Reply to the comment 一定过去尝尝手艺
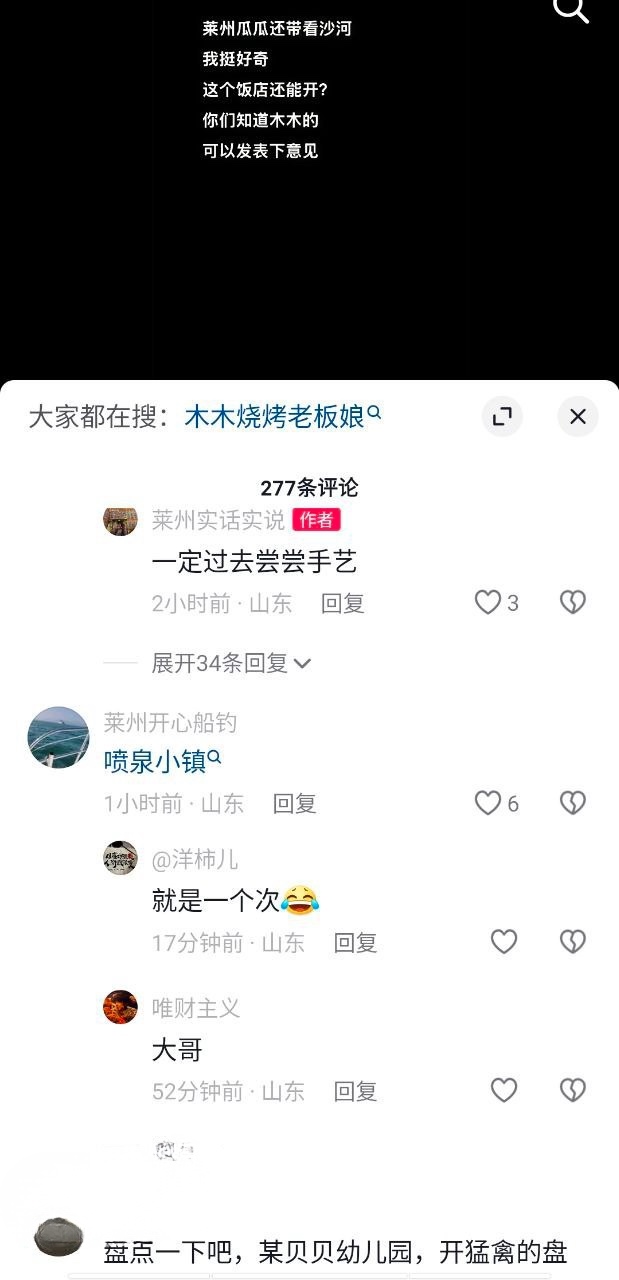This screenshot has height=1280, width=619. point(342,603)
